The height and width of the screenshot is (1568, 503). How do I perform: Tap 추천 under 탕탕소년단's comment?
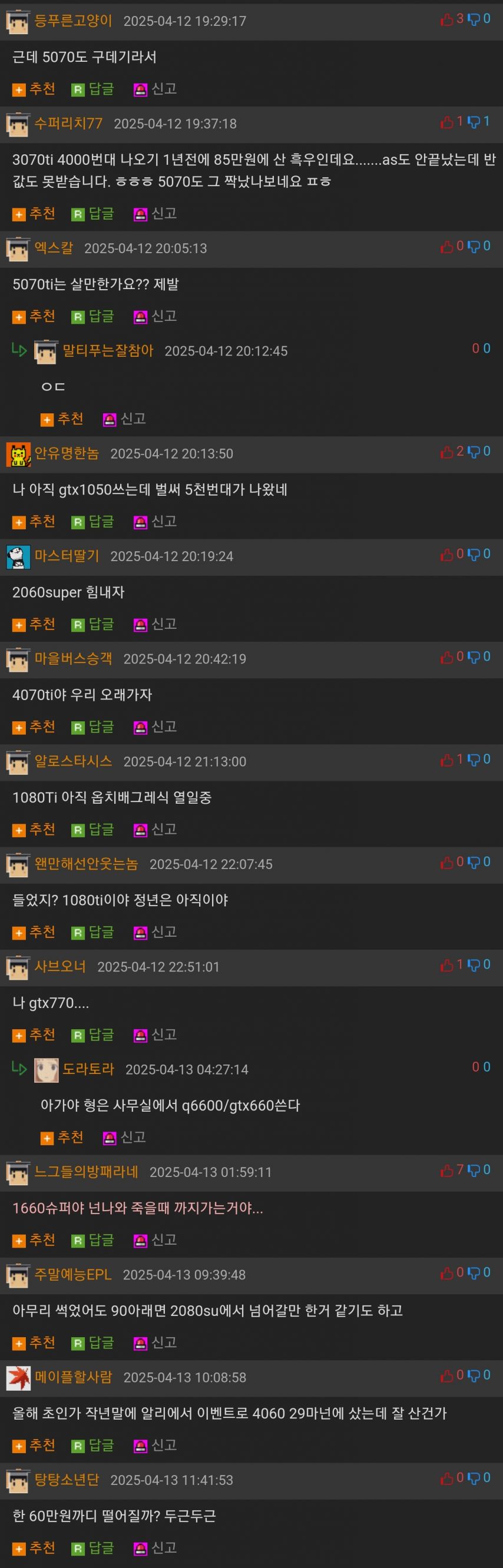click(35, 1548)
